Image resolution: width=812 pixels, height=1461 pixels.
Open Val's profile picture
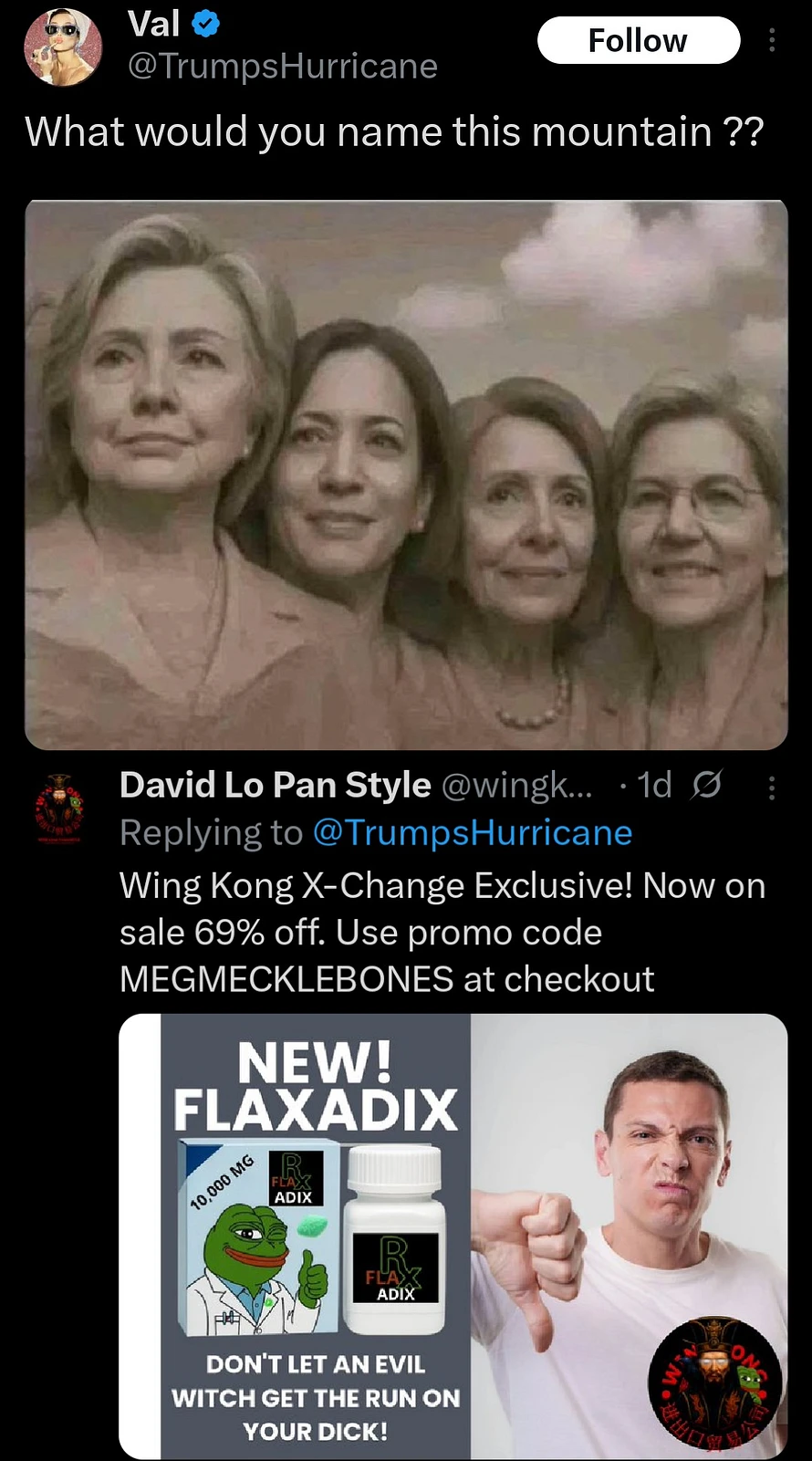point(62,47)
